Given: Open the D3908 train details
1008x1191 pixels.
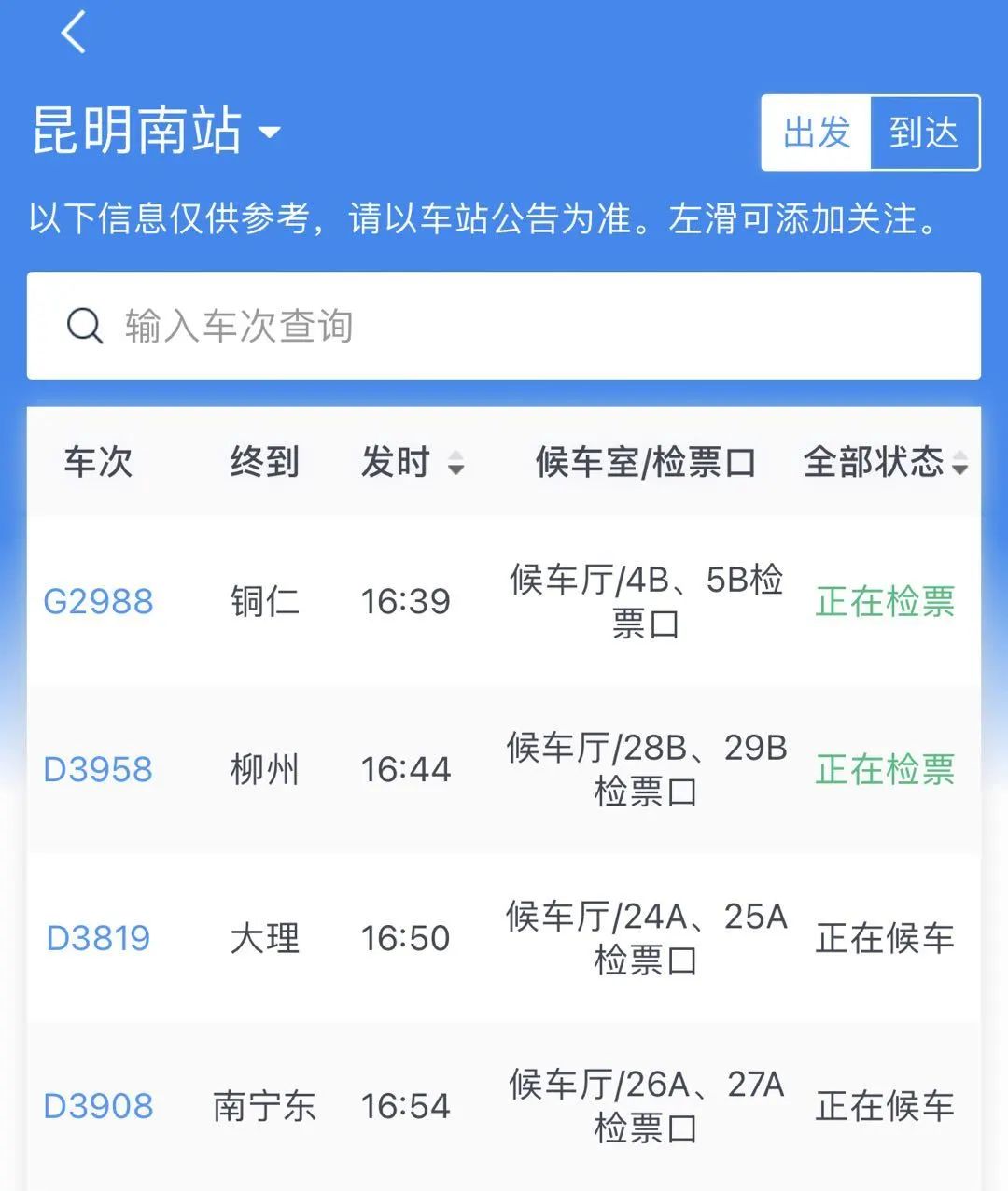Looking at the screenshot, I should pos(99,1106).
